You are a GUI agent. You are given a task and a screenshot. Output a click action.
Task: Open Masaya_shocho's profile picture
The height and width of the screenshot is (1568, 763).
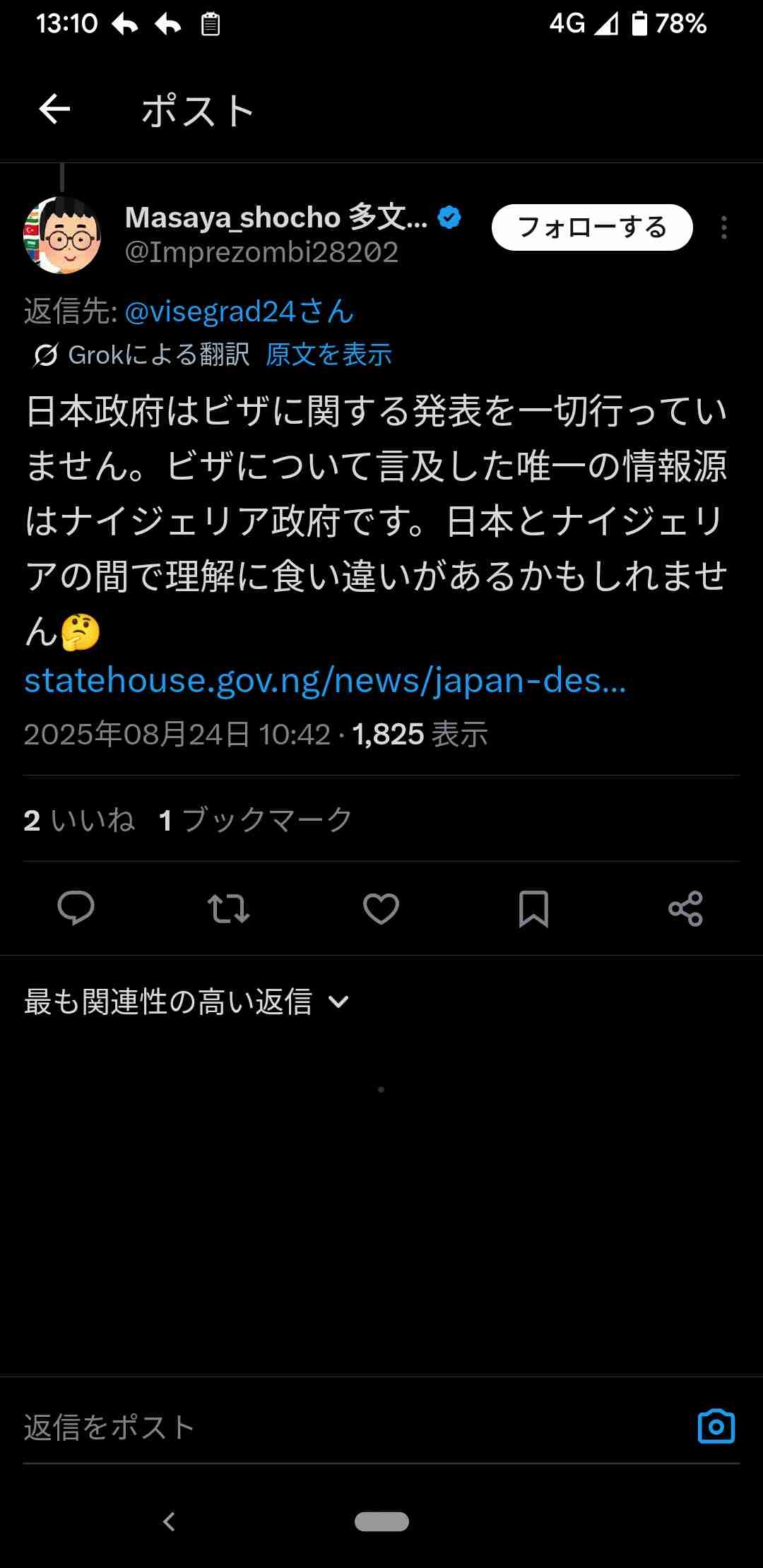(x=62, y=235)
